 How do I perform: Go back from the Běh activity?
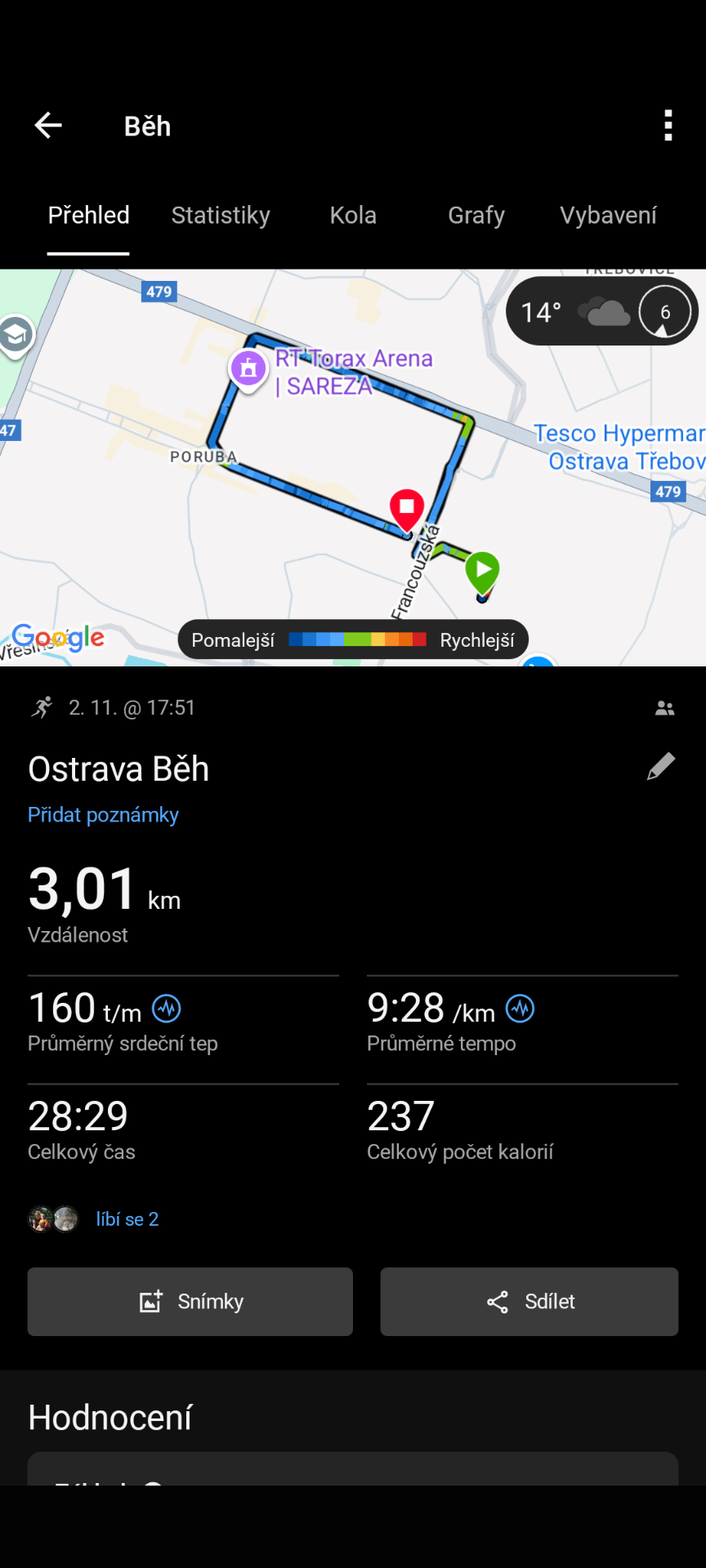pos(48,126)
